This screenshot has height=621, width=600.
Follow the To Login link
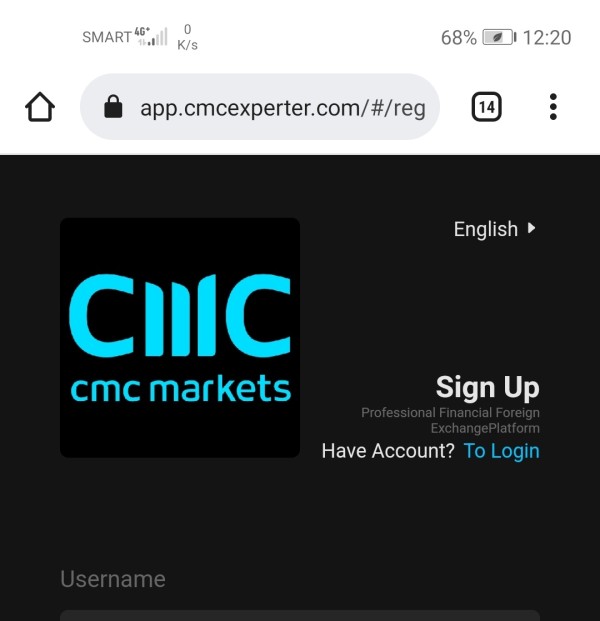tap(501, 451)
